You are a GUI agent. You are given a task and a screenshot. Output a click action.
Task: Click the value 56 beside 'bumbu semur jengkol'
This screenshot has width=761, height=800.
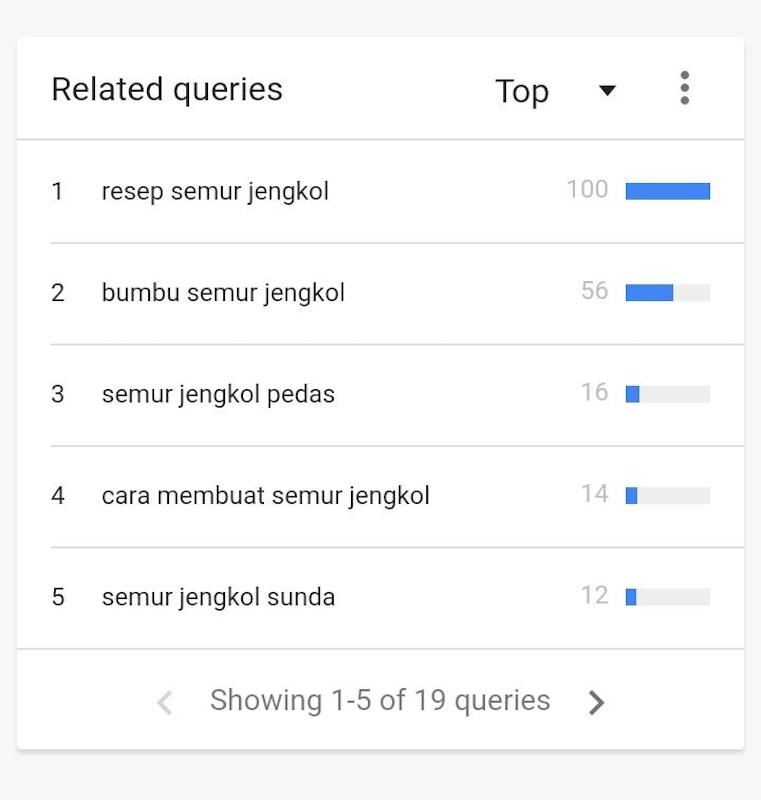pos(592,290)
